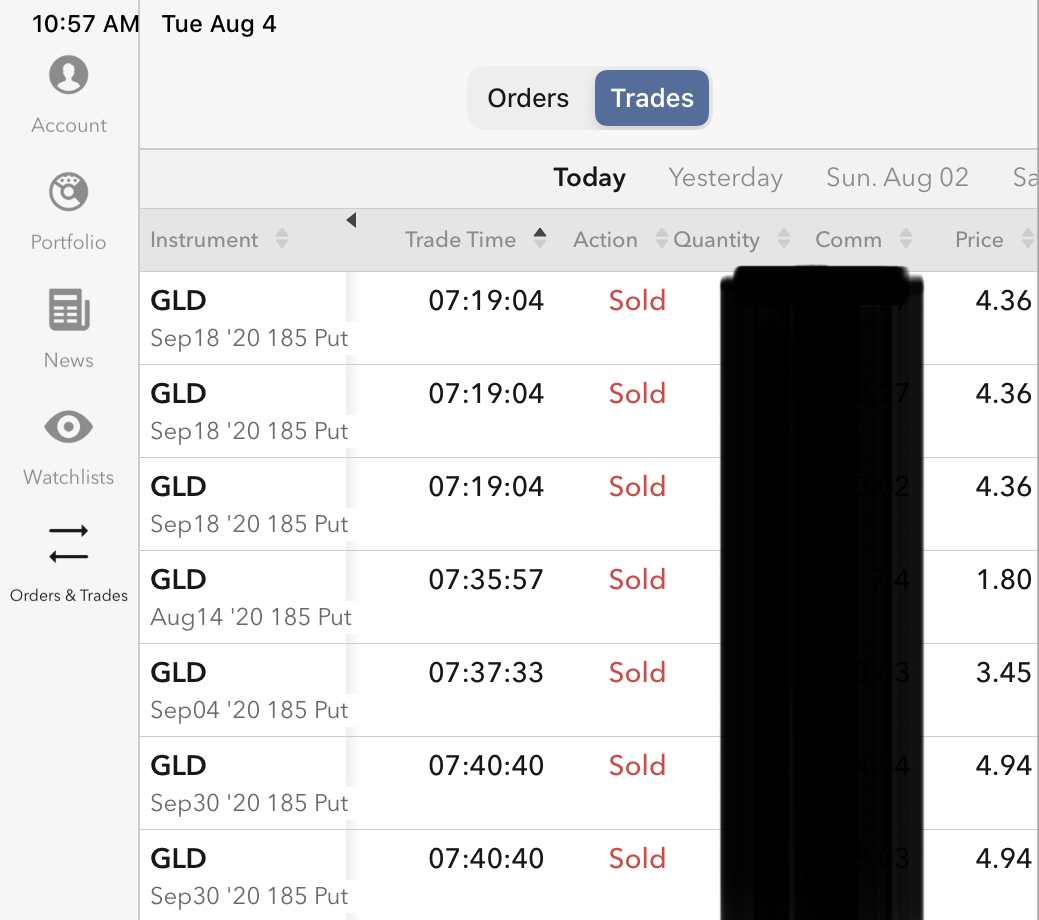The width and height of the screenshot is (1039, 920).
Task: Open the News section
Action: pyautogui.click(x=68, y=328)
